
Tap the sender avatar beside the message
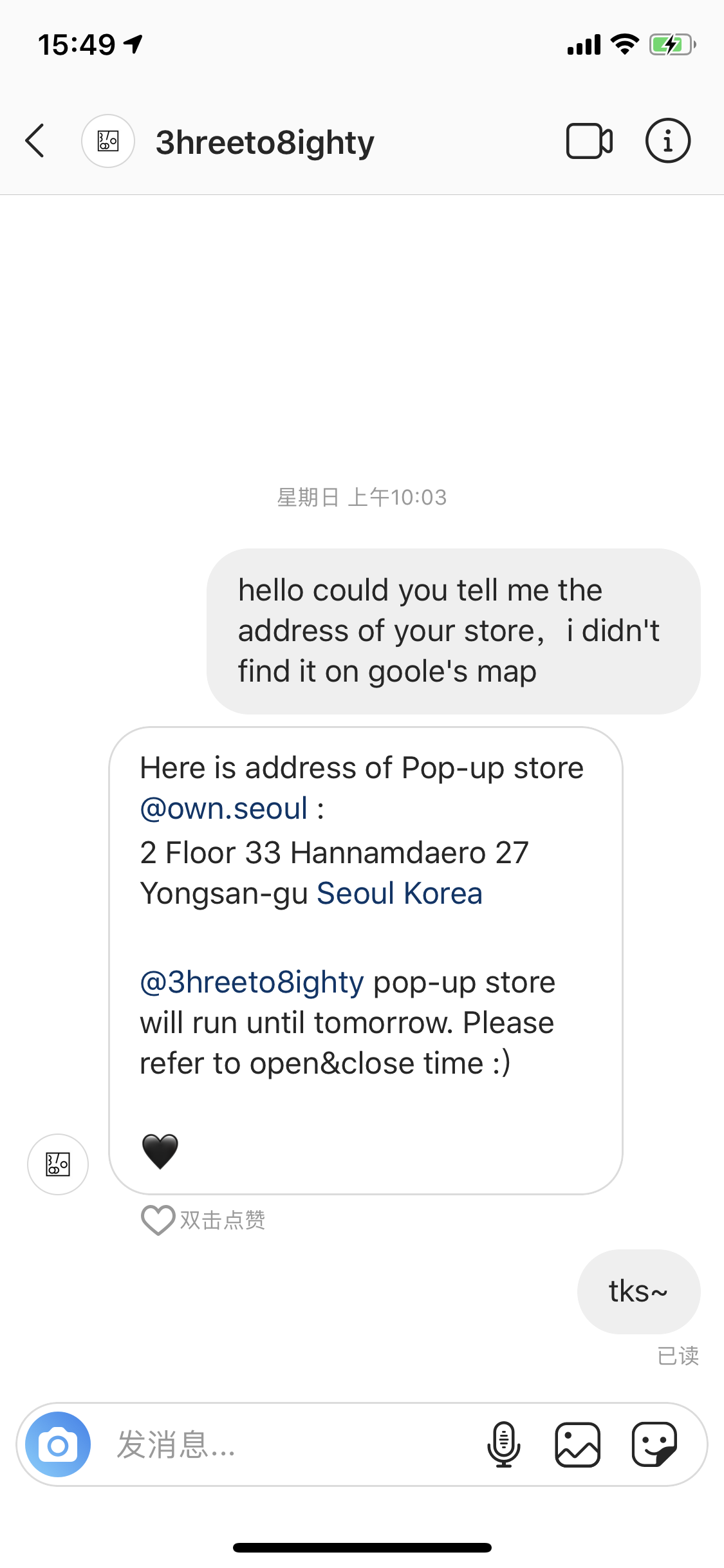click(58, 1164)
